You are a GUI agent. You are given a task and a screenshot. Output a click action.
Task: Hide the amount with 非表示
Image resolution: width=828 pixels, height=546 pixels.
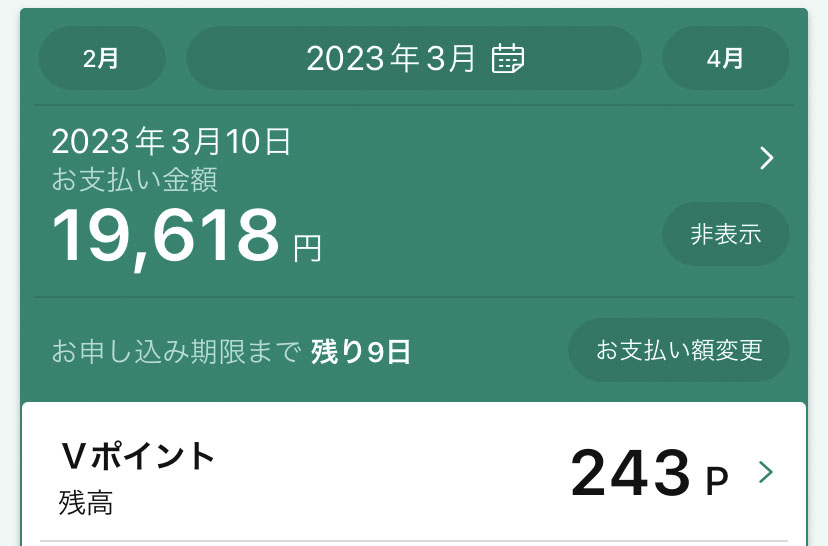click(x=725, y=235)
